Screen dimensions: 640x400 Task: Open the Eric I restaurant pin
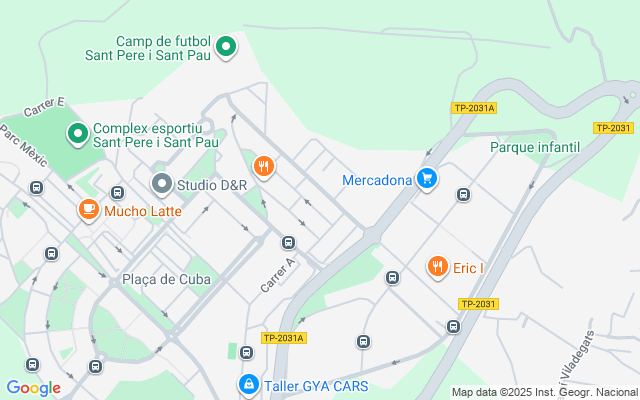[x=438, y=267]
